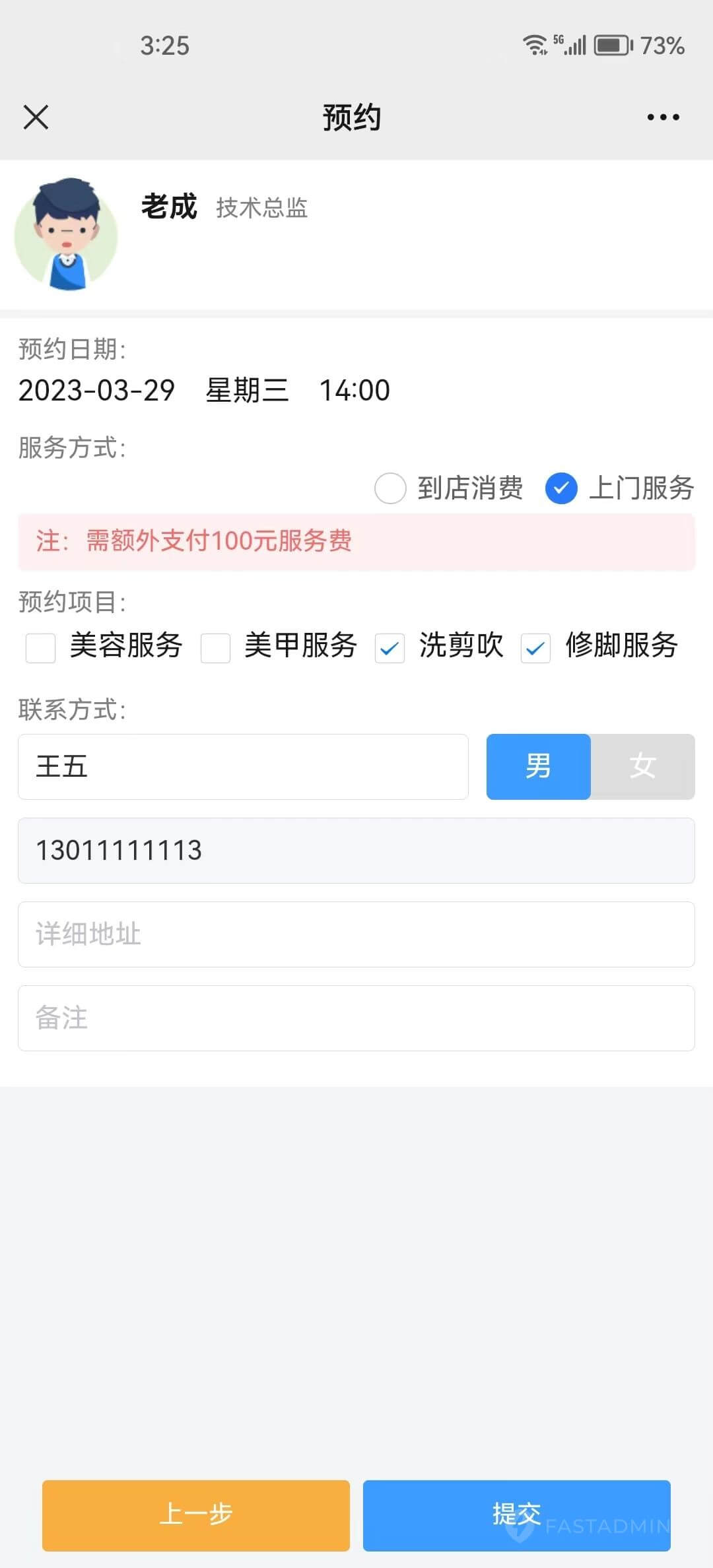Uncheck 修脚服务 booking item
The width and height of the screenshot is (713, 1568).
point(536,648)
